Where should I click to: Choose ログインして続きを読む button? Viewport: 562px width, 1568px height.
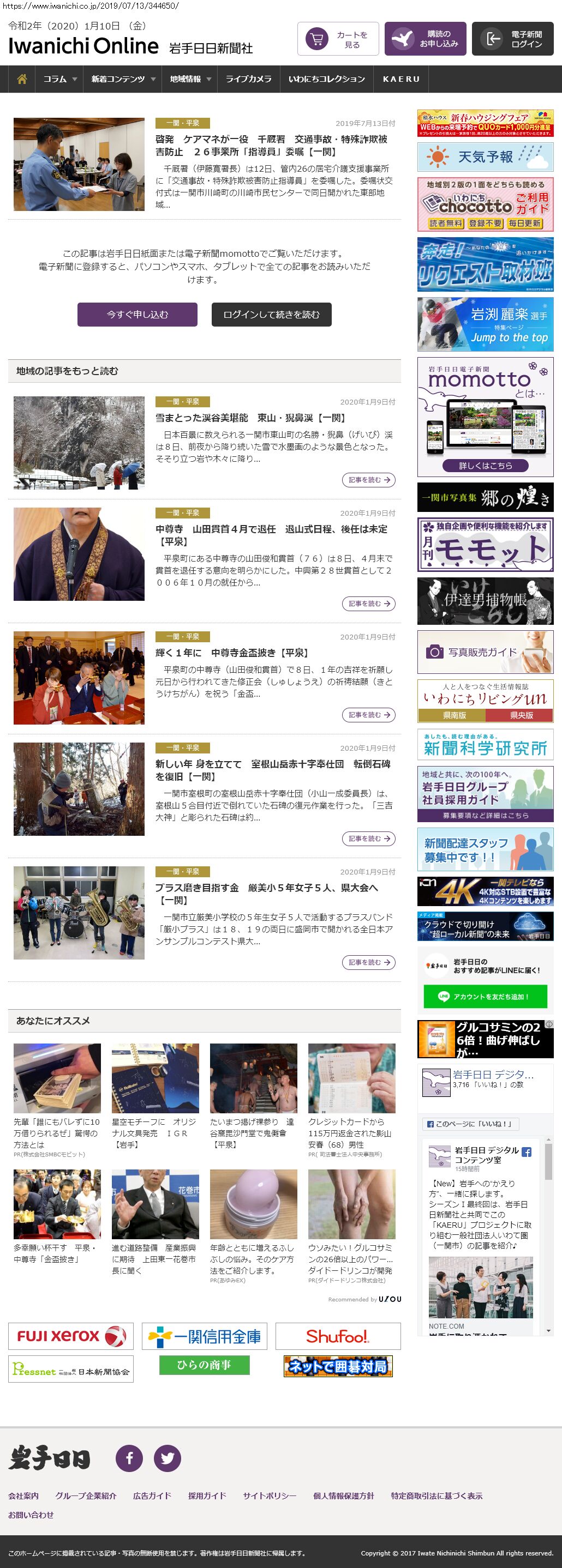click(x=271, y=315)
